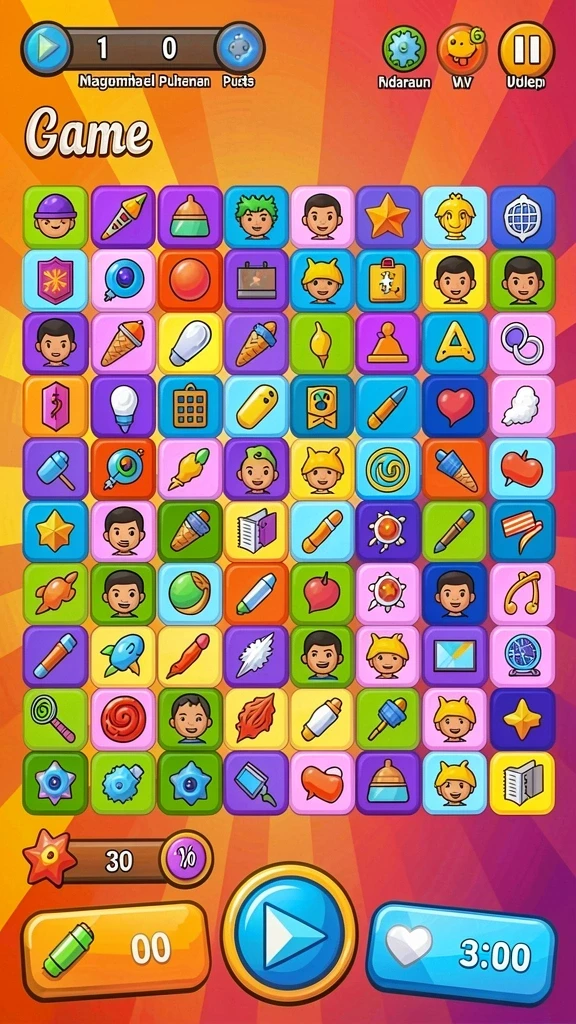576x1024 pixels.
Task: Tap the heart lives timer button
Action: [x=462, y=953]
